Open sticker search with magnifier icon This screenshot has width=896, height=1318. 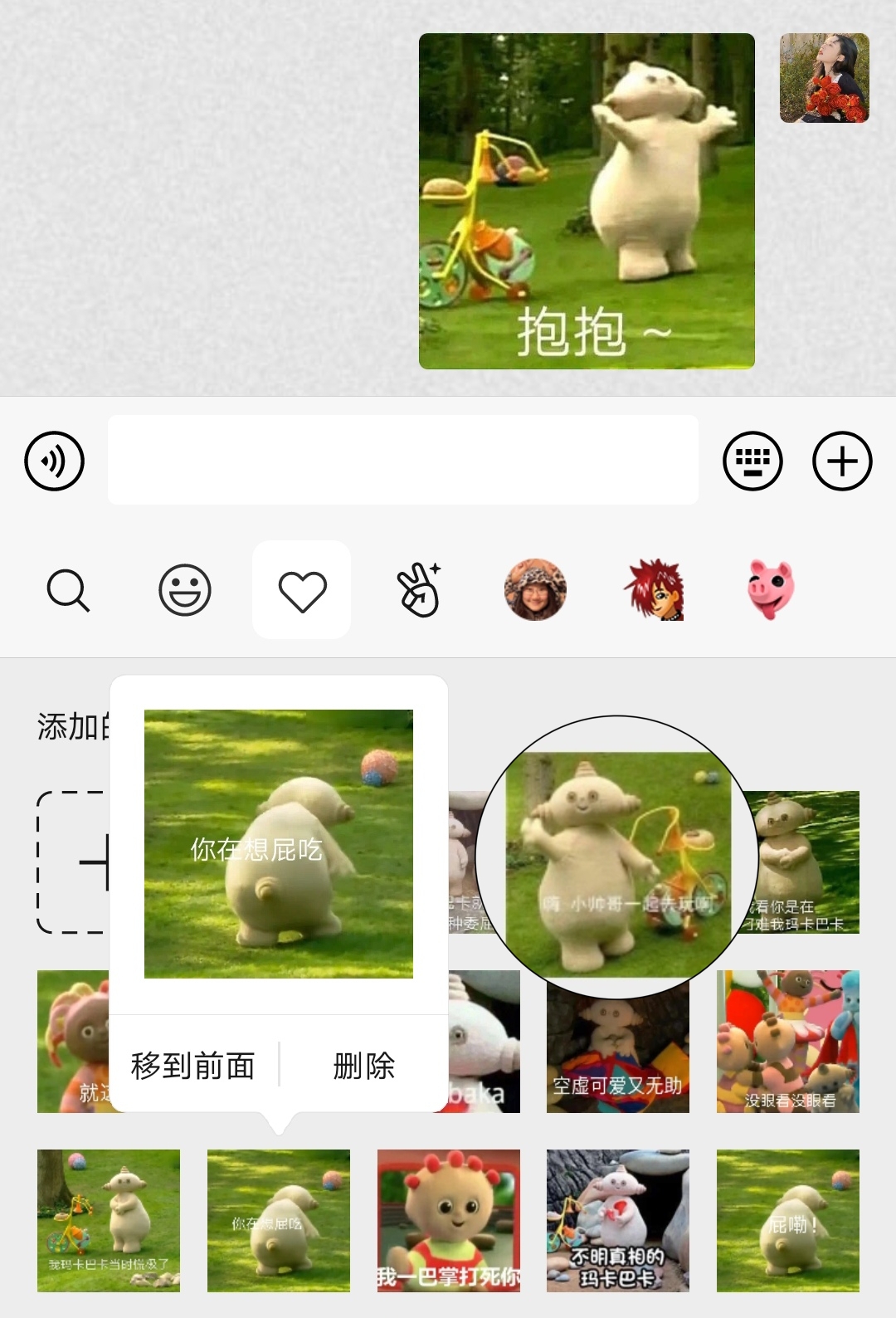(70, 589)
